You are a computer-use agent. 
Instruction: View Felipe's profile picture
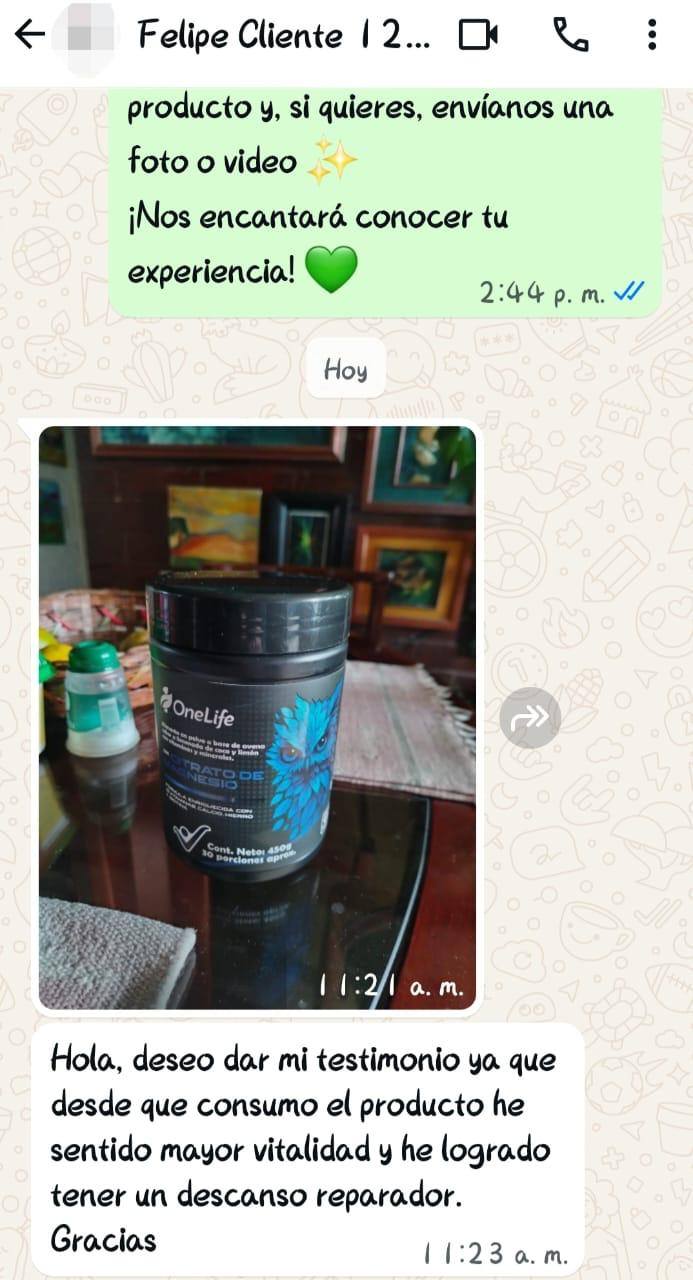pyautogui.click(x=88, y=35)
